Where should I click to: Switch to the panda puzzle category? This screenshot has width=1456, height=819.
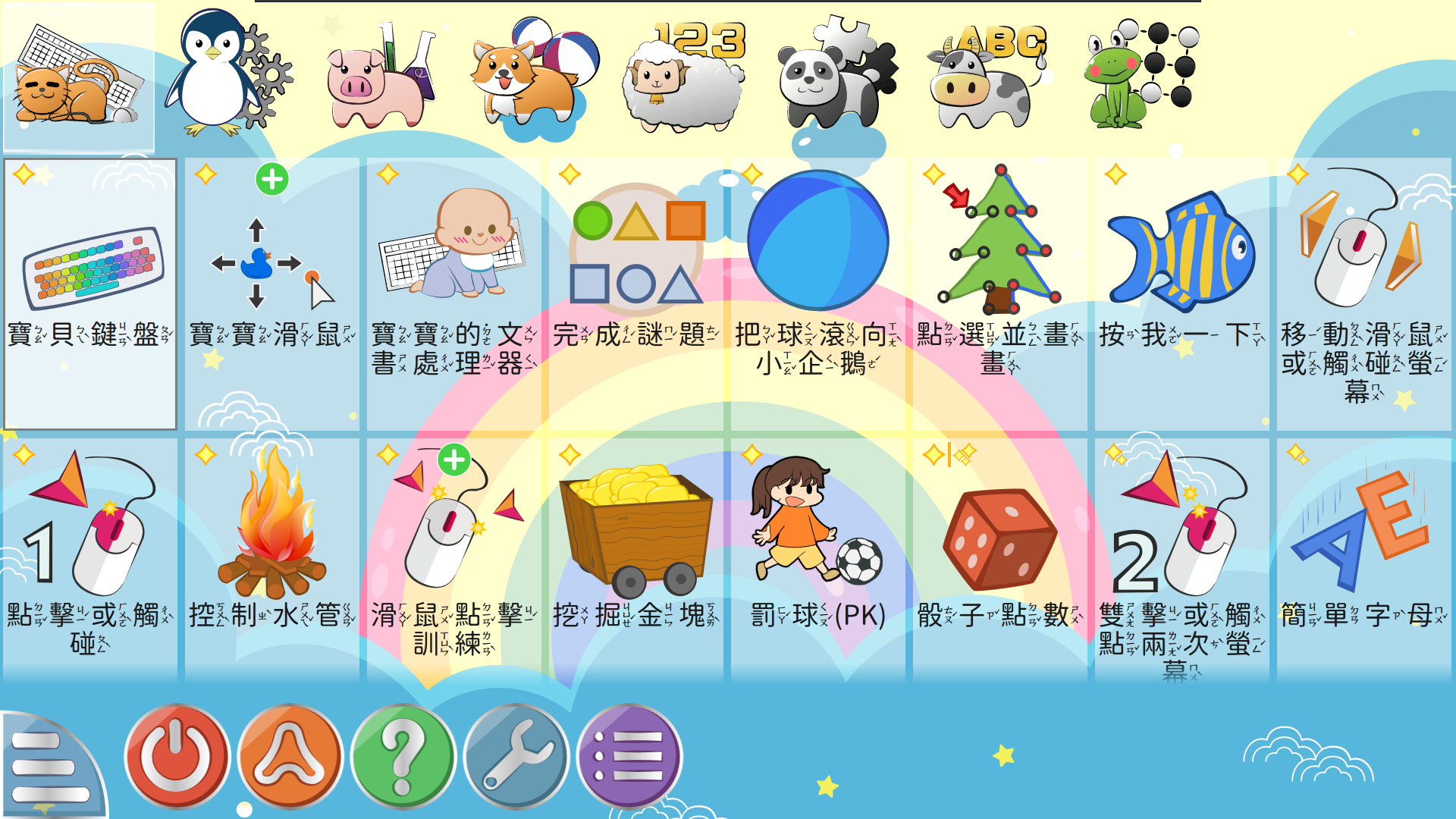pos(834,76)
